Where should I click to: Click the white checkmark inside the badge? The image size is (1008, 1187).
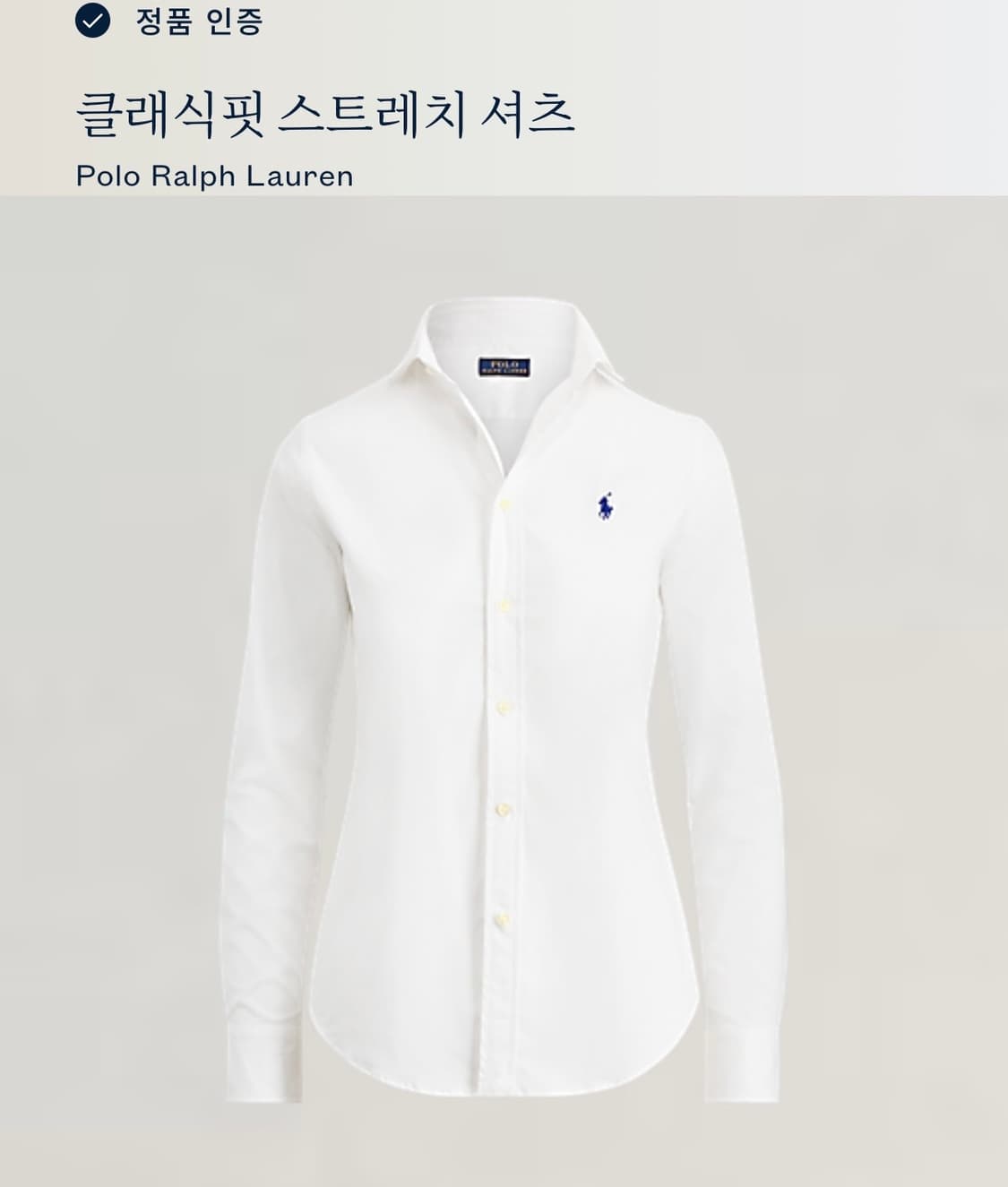pos(90,21)
